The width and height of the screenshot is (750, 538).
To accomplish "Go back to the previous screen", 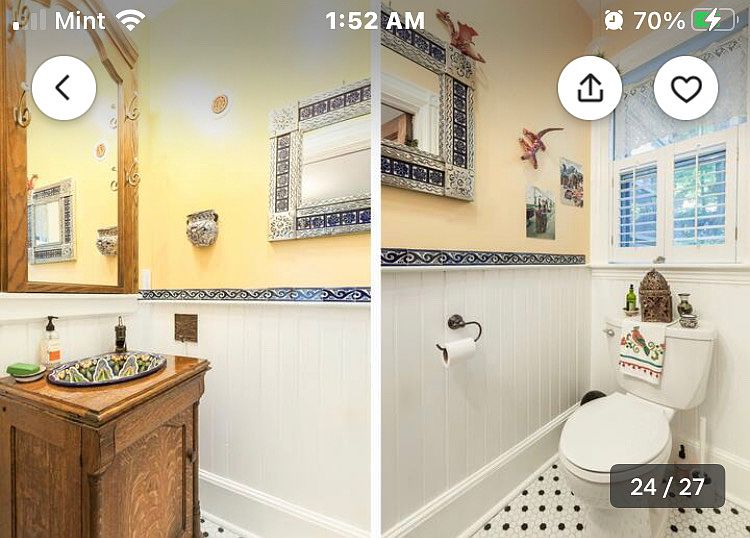I will click(64, 88).
